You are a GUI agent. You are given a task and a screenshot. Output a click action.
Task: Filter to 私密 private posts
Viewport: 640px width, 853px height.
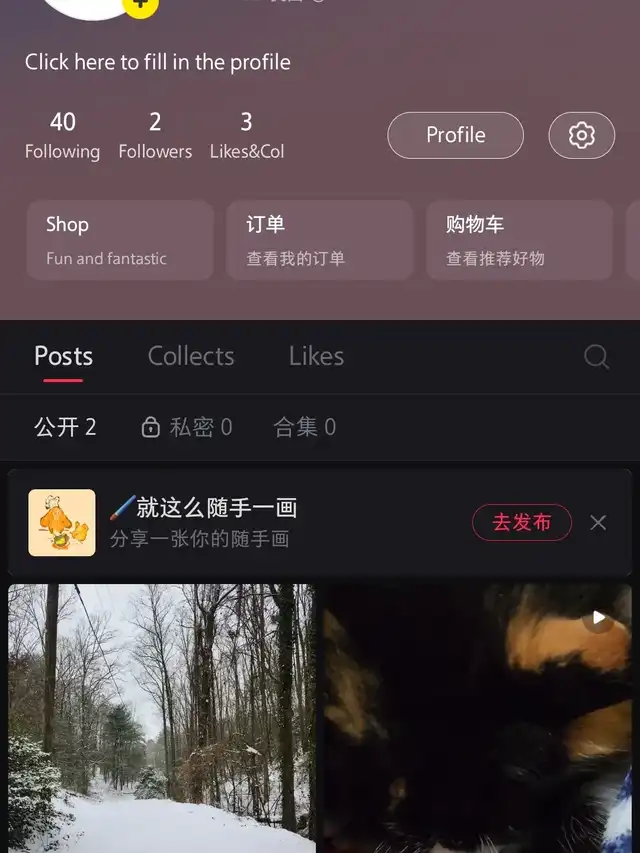[x=187, y=427]
